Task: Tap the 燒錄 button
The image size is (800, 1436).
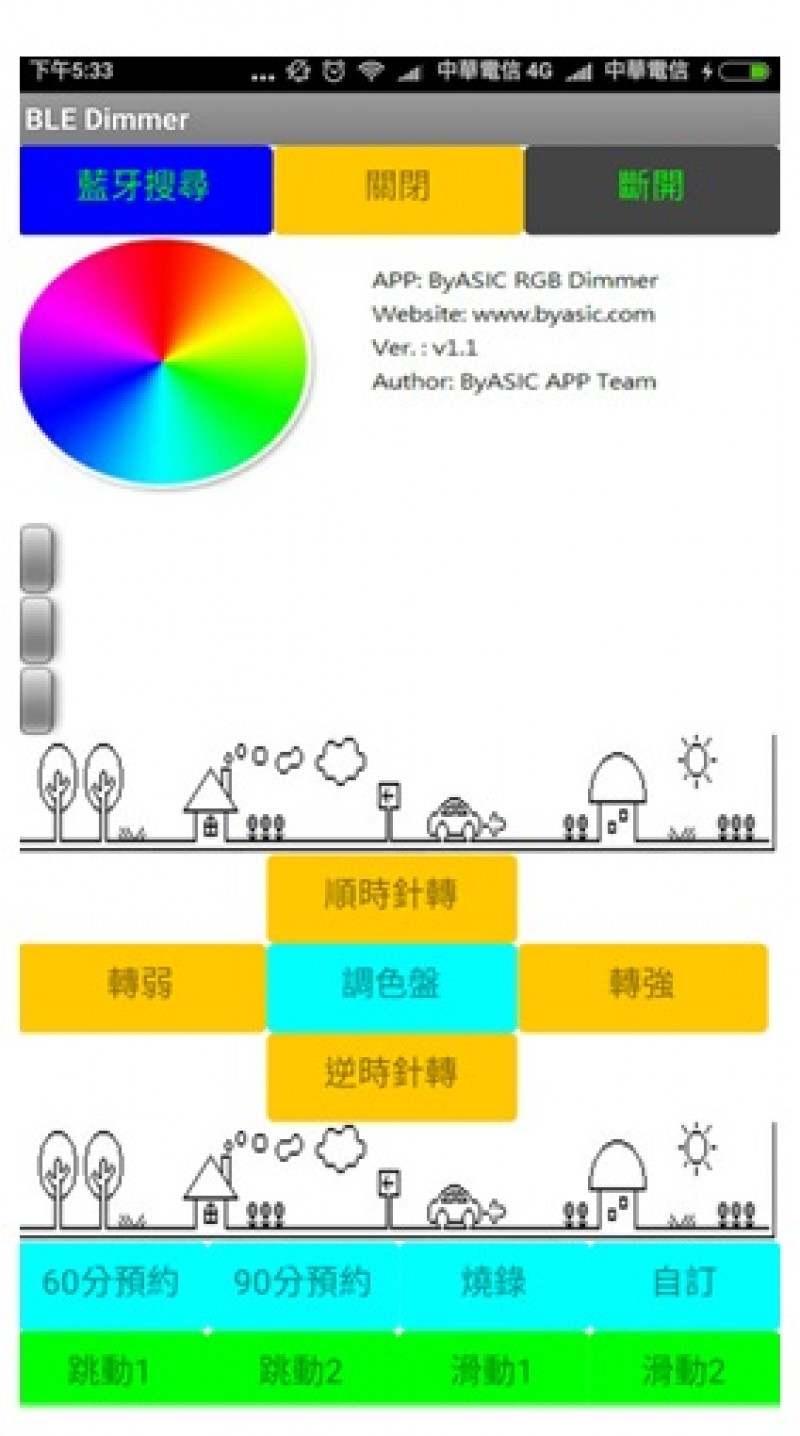Action: (493, 1283)
